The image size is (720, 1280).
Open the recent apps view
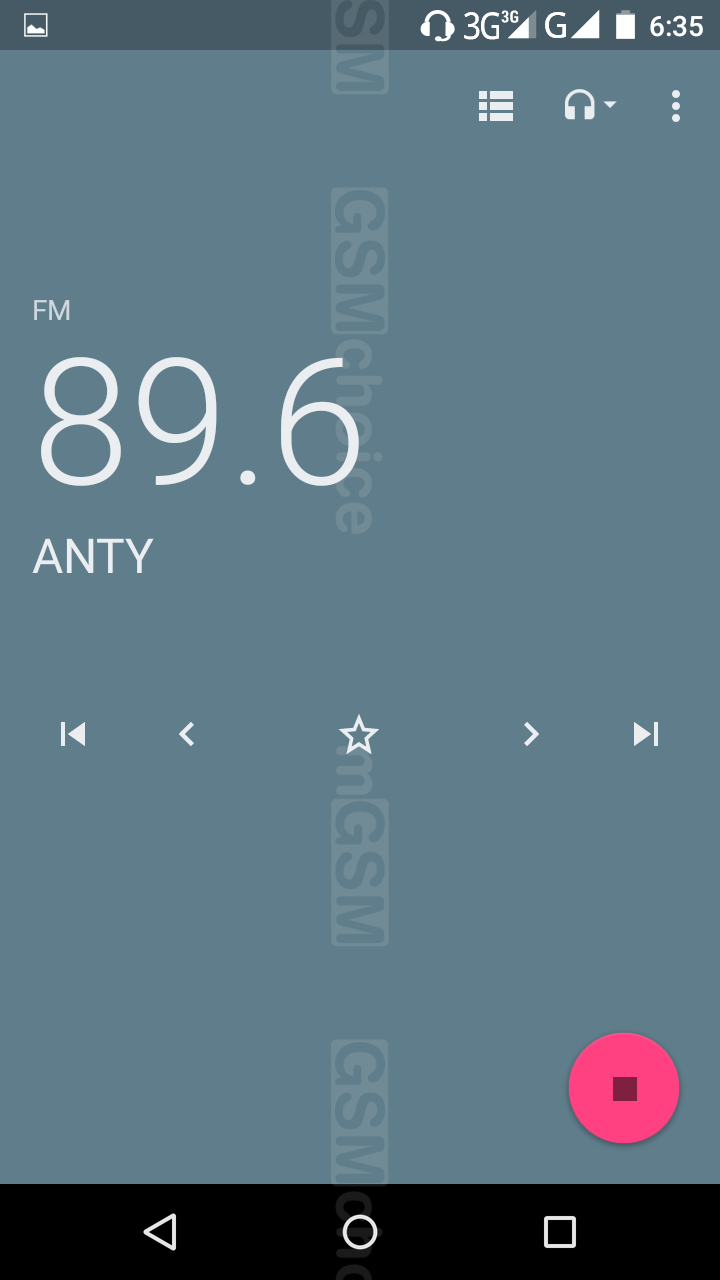pos(560,1232)
